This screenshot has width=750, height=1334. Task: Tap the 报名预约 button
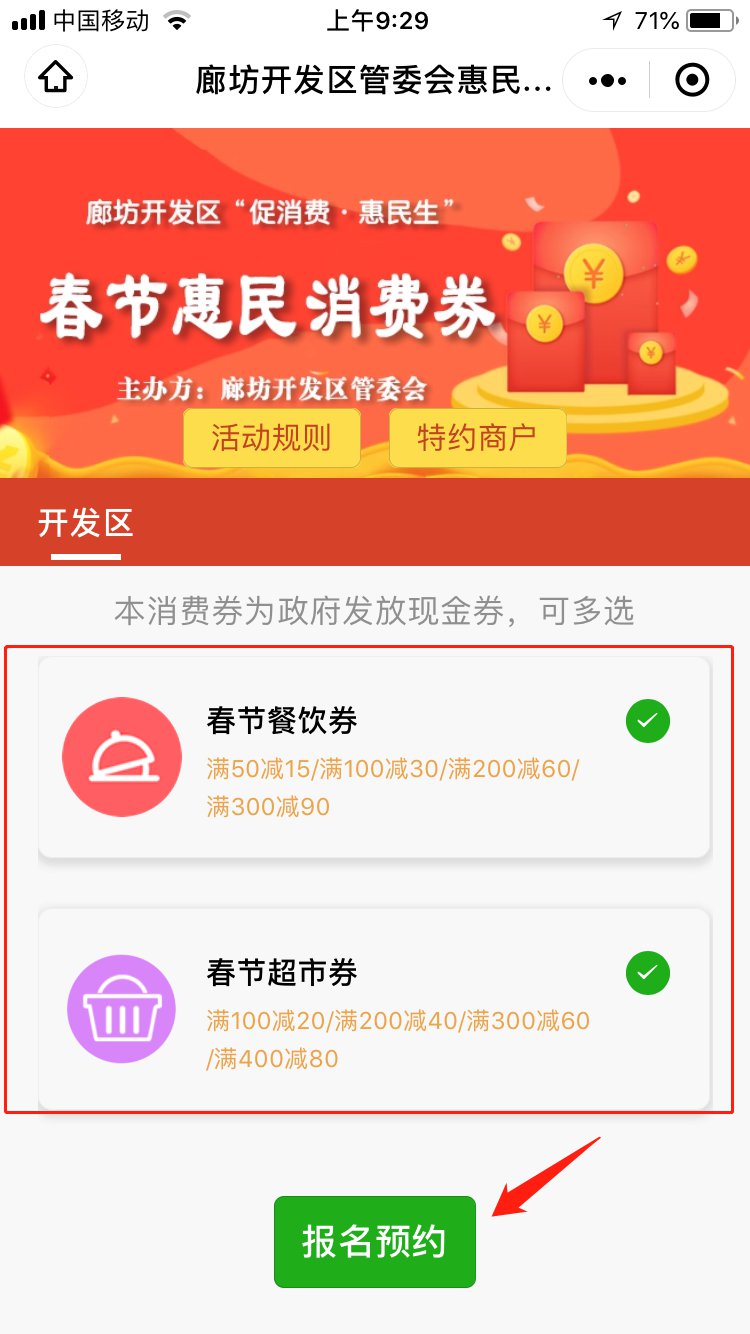point(374,1242)
